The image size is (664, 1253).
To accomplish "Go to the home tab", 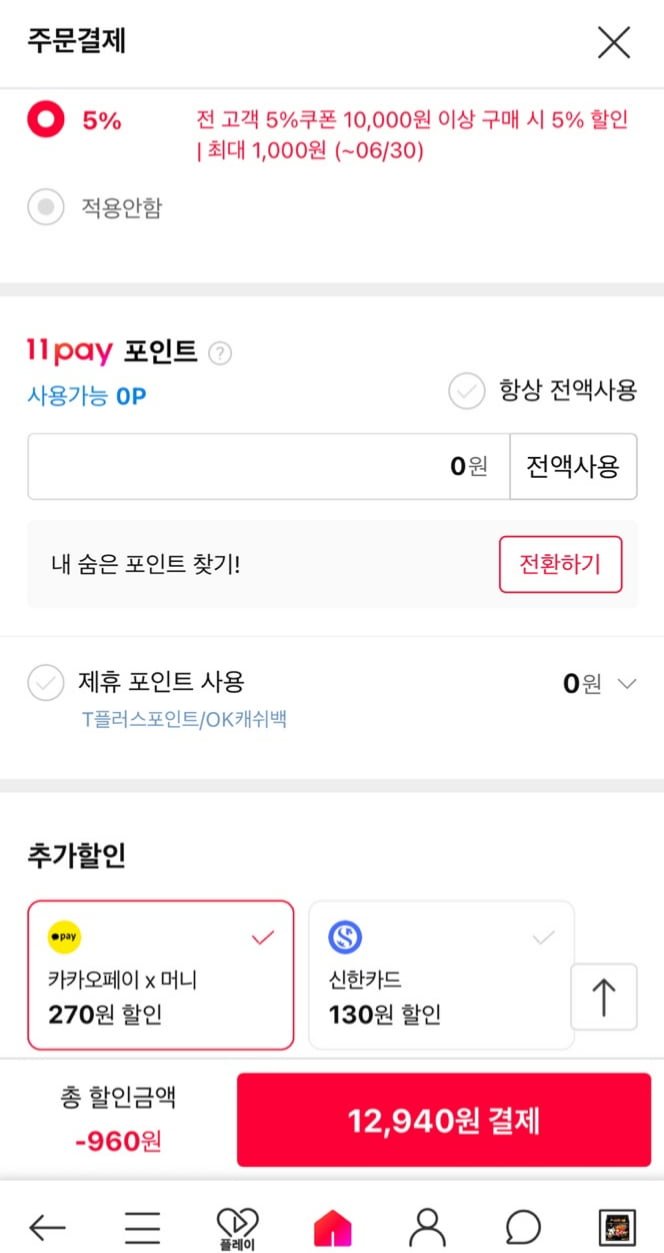I will [x=333, y=1226].
